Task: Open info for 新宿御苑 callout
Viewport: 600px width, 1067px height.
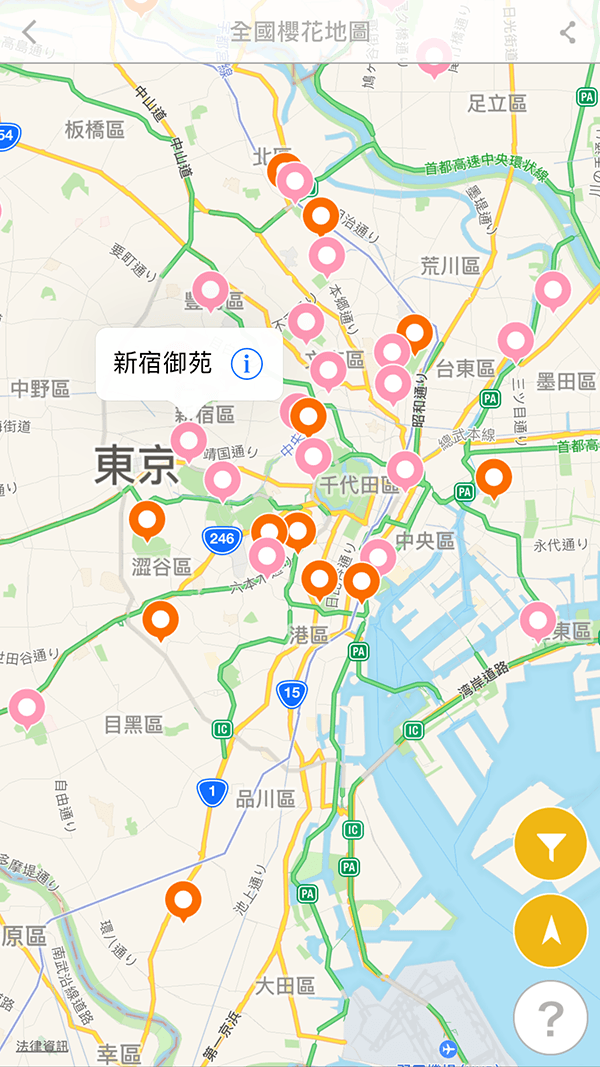Action: pos(246,364)
